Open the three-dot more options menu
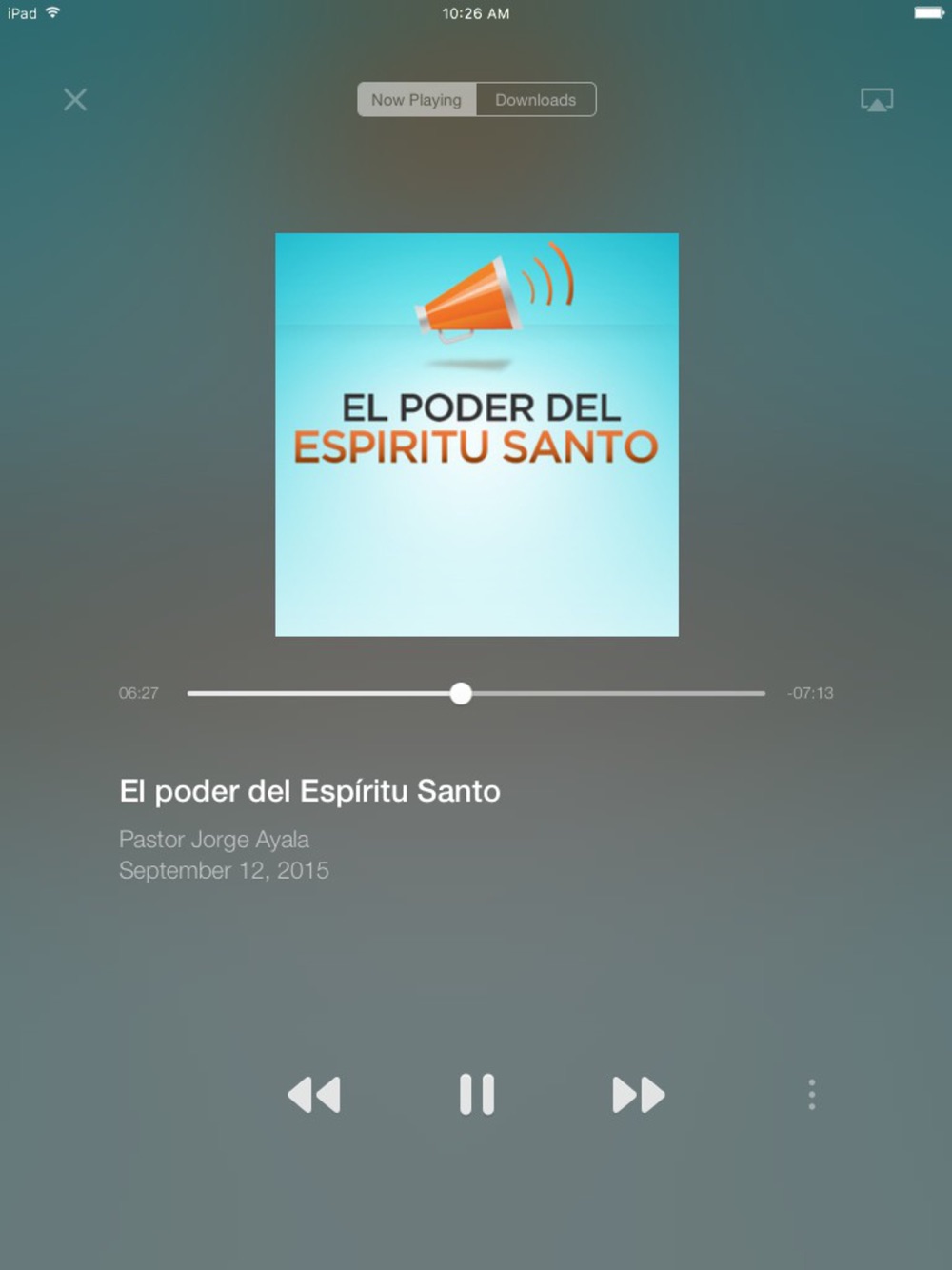 tap(811, 1095)
